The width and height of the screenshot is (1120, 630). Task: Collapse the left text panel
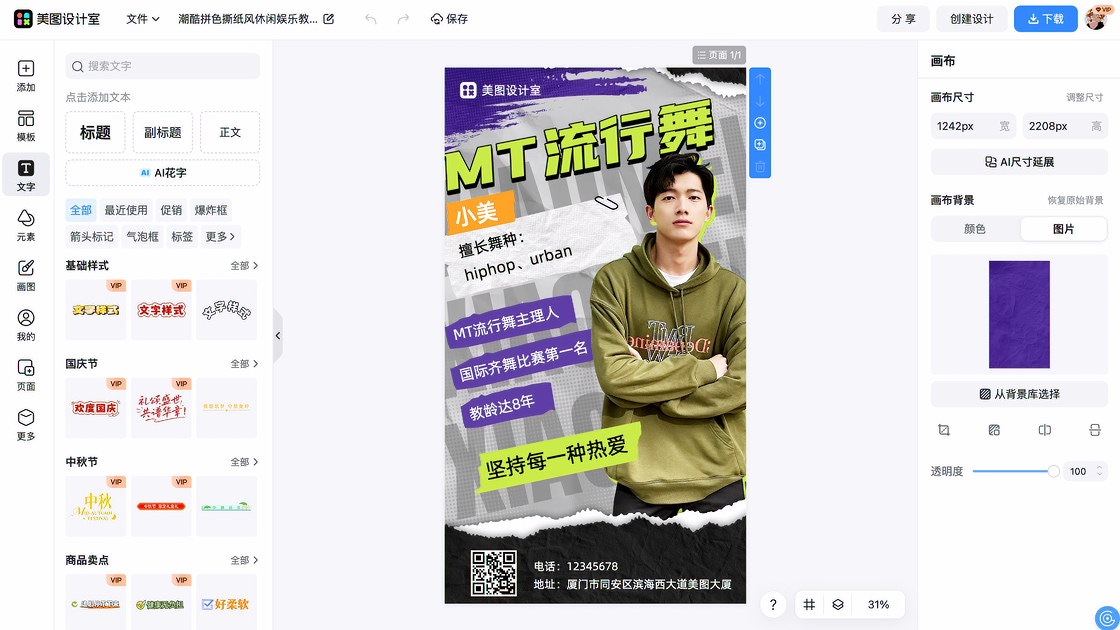coord(278,336)
